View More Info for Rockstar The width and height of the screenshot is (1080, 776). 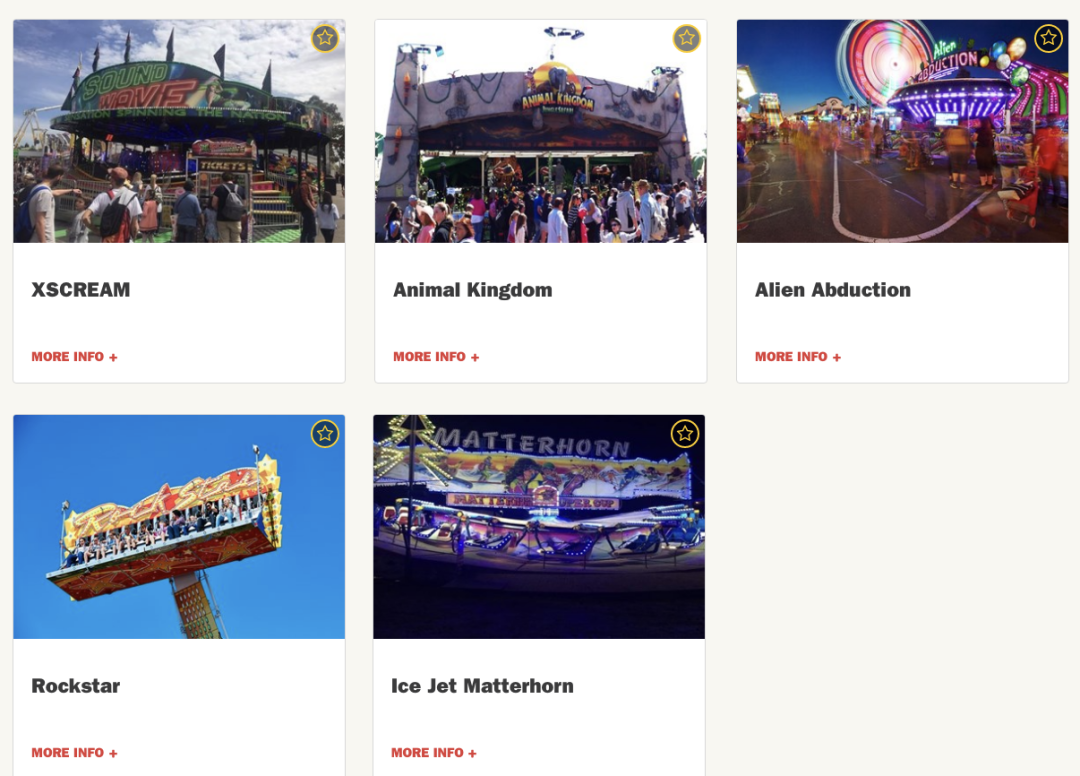pos(74,753)
